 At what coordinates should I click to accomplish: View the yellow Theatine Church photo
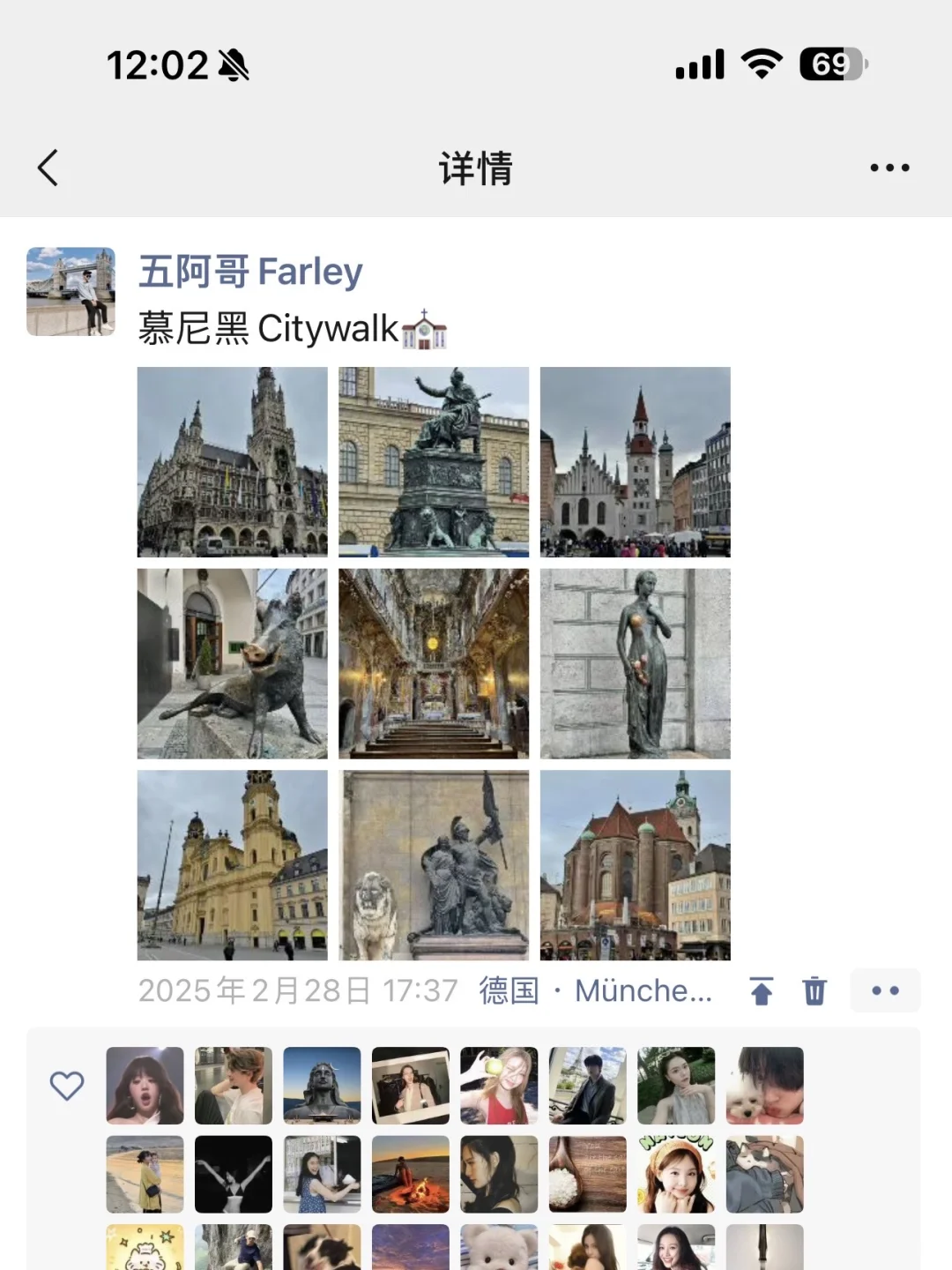[x=233, y=865]
